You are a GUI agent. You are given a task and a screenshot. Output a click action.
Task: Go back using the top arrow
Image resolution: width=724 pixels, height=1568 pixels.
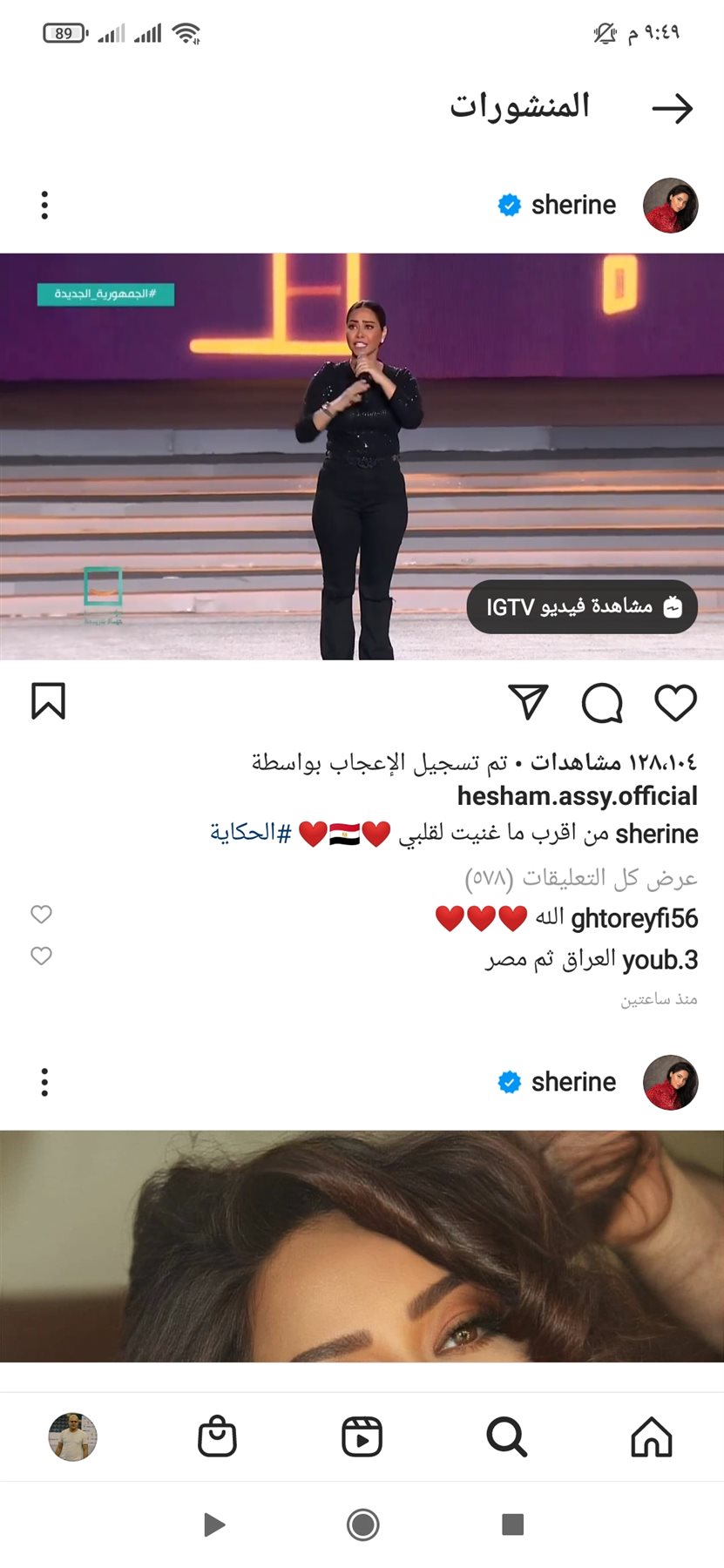pyautogui.click(x=672, y=109)
